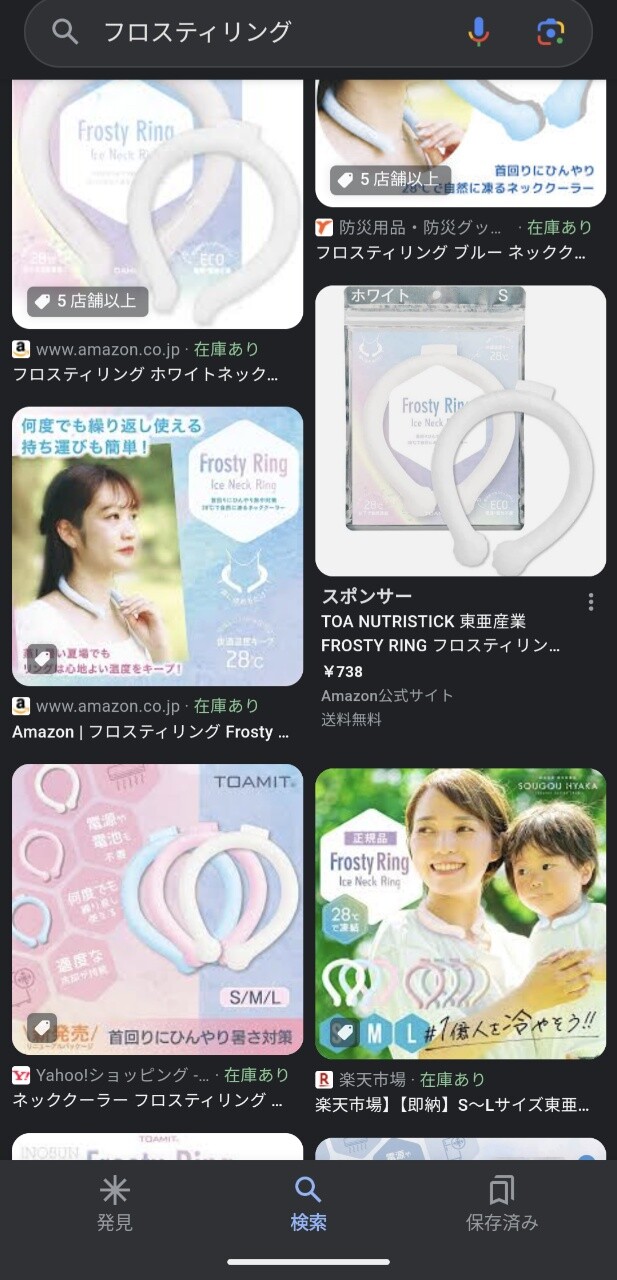This screenshot has height=1280, width=617.
Task: Select the 検索 tab
Action: pos(308,1203)
